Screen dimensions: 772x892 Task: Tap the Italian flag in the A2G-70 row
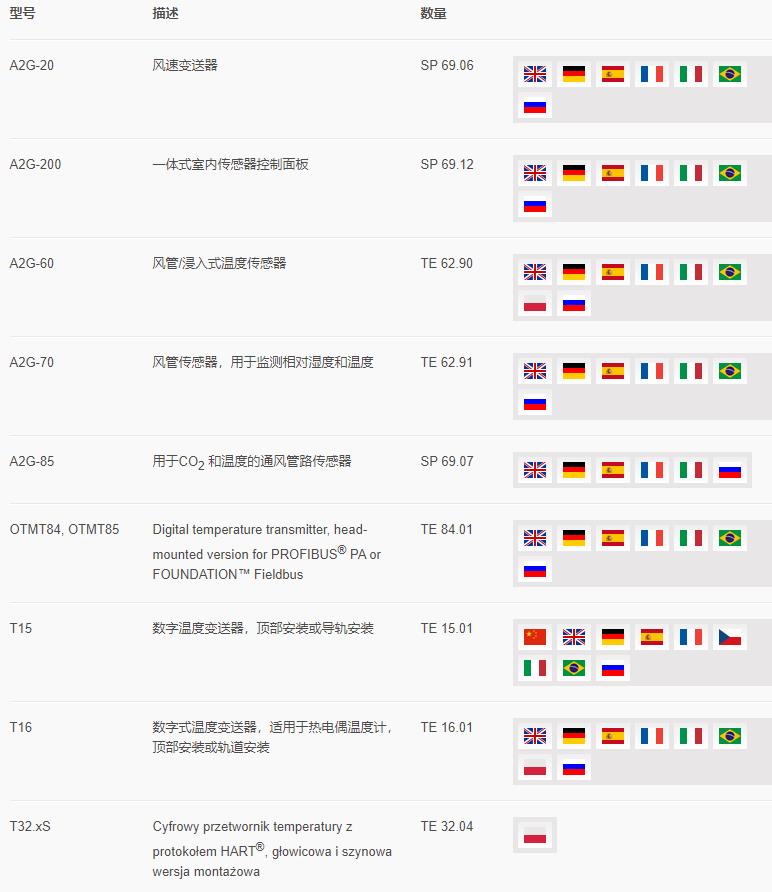[x=691, y=371]
